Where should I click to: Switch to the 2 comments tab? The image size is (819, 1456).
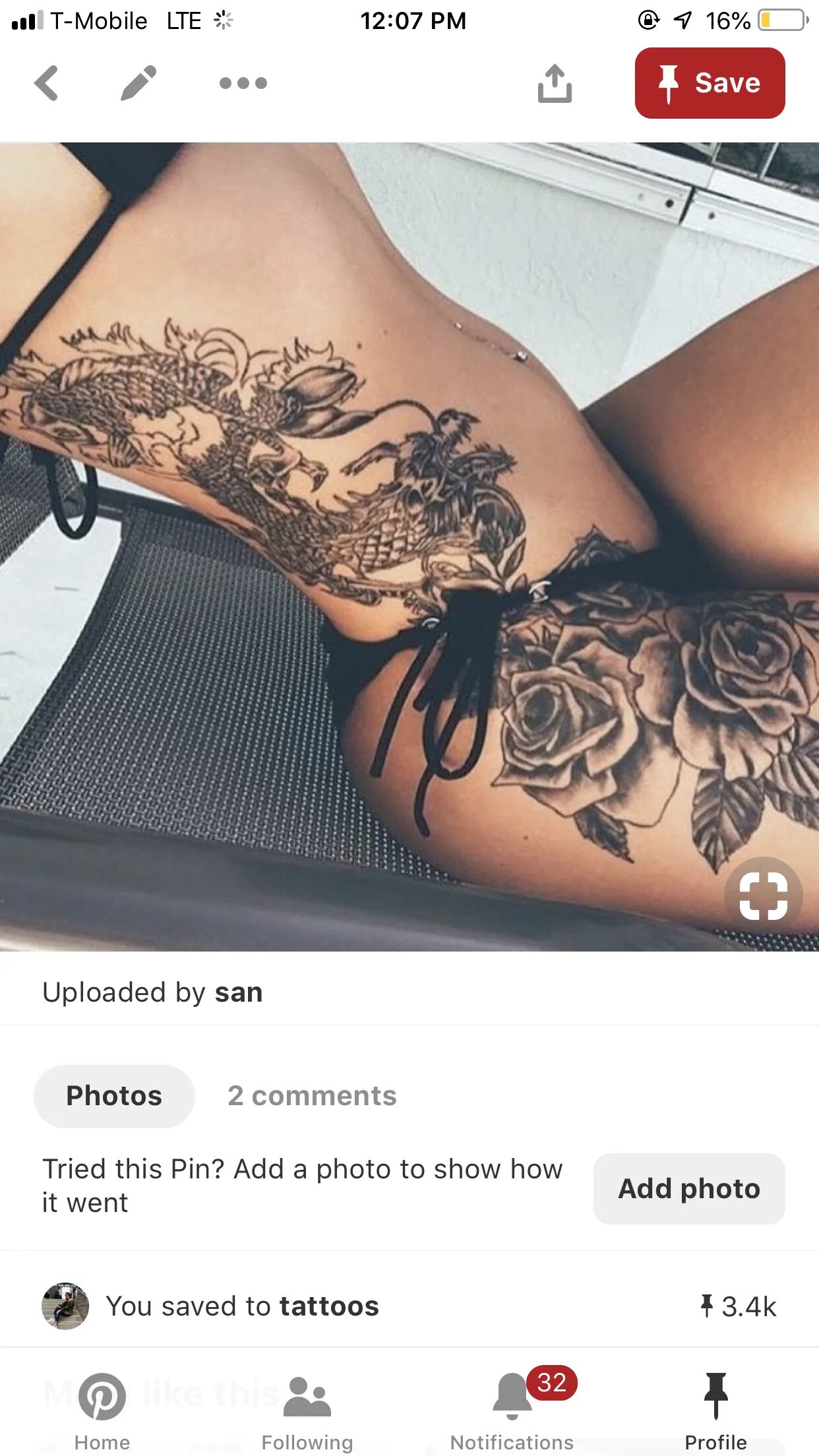coord(312,1096)
